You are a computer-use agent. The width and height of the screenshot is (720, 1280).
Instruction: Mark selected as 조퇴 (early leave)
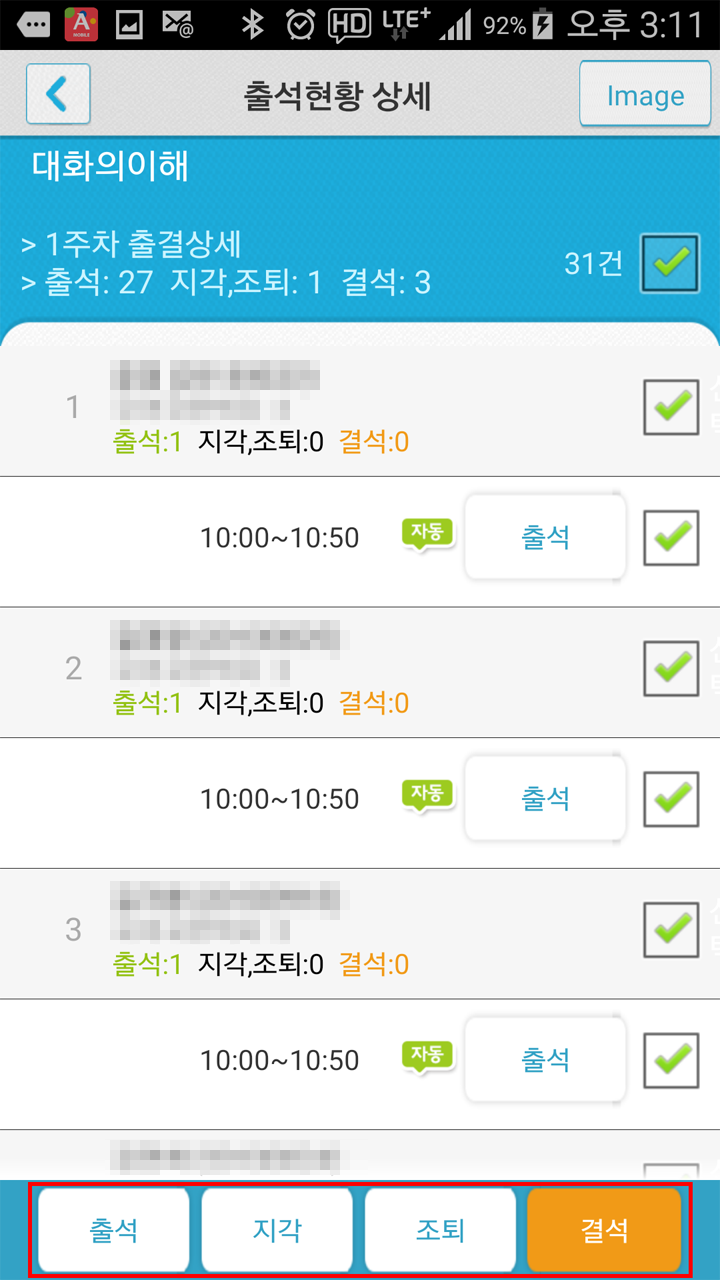point(440,1229)
